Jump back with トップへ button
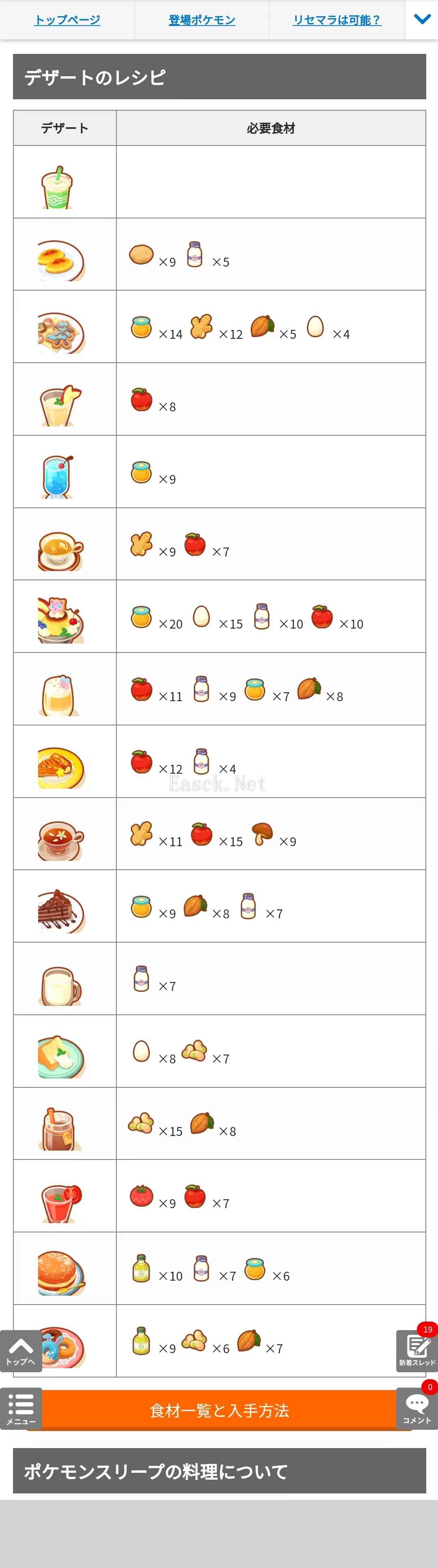This screenshot has height=1568, width=438. pyautogui.click(x=21, y=1351)
